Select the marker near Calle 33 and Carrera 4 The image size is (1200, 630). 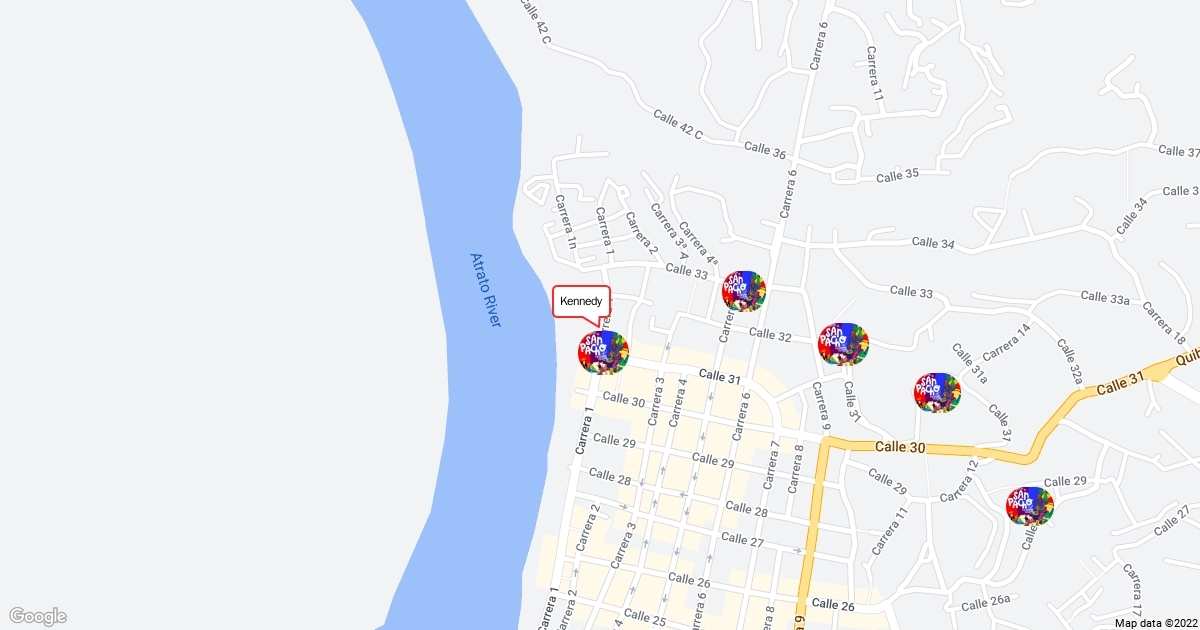pos(744,290)
